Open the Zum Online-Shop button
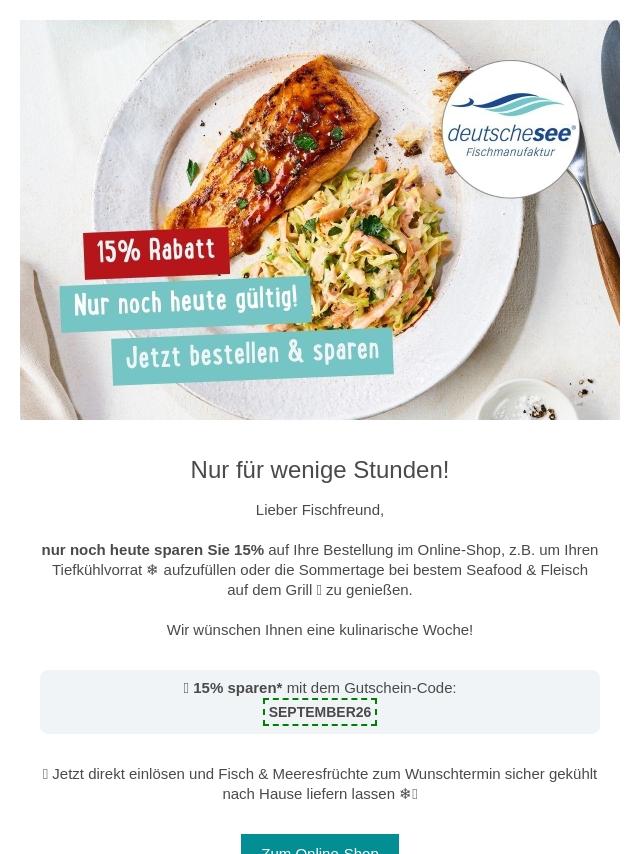The width and height of the screenshot is (640, 854). [x=320, y=844]
